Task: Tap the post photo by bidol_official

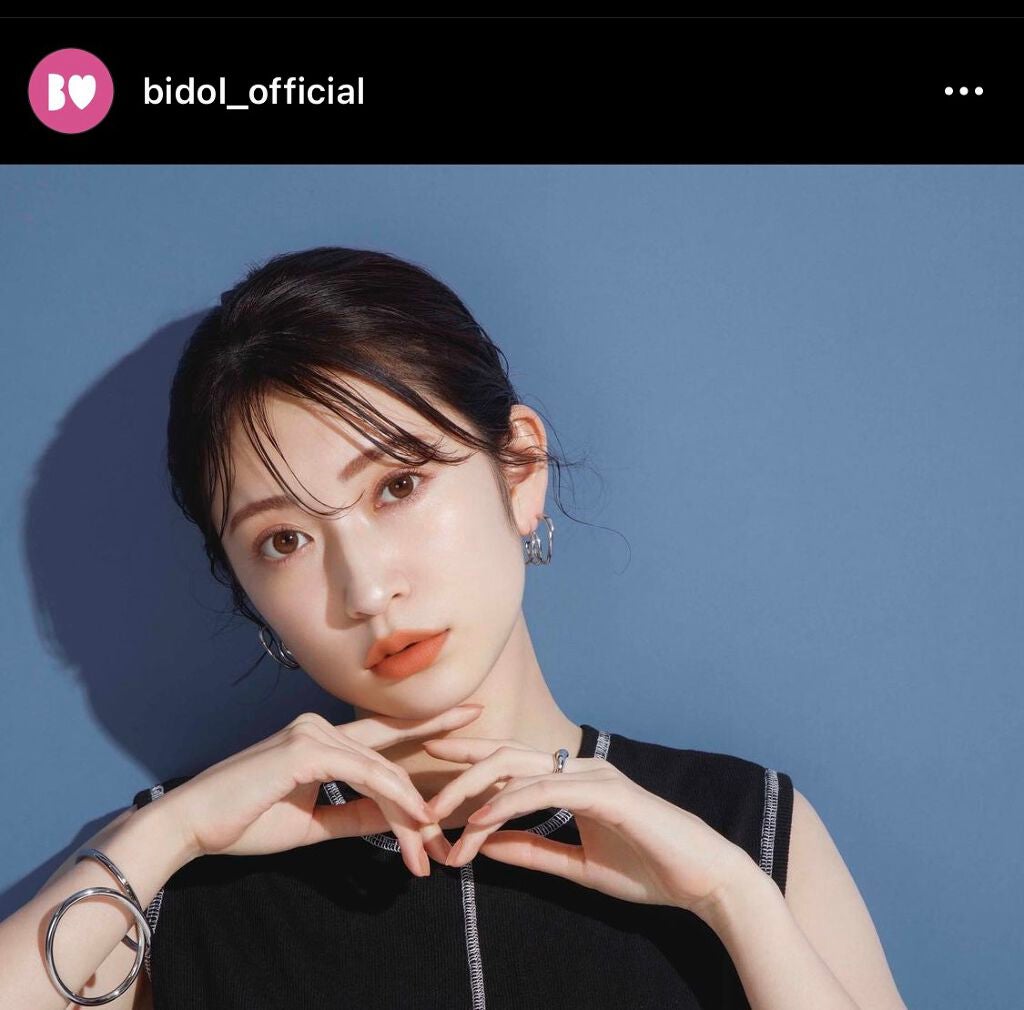Action: [512, 586]
